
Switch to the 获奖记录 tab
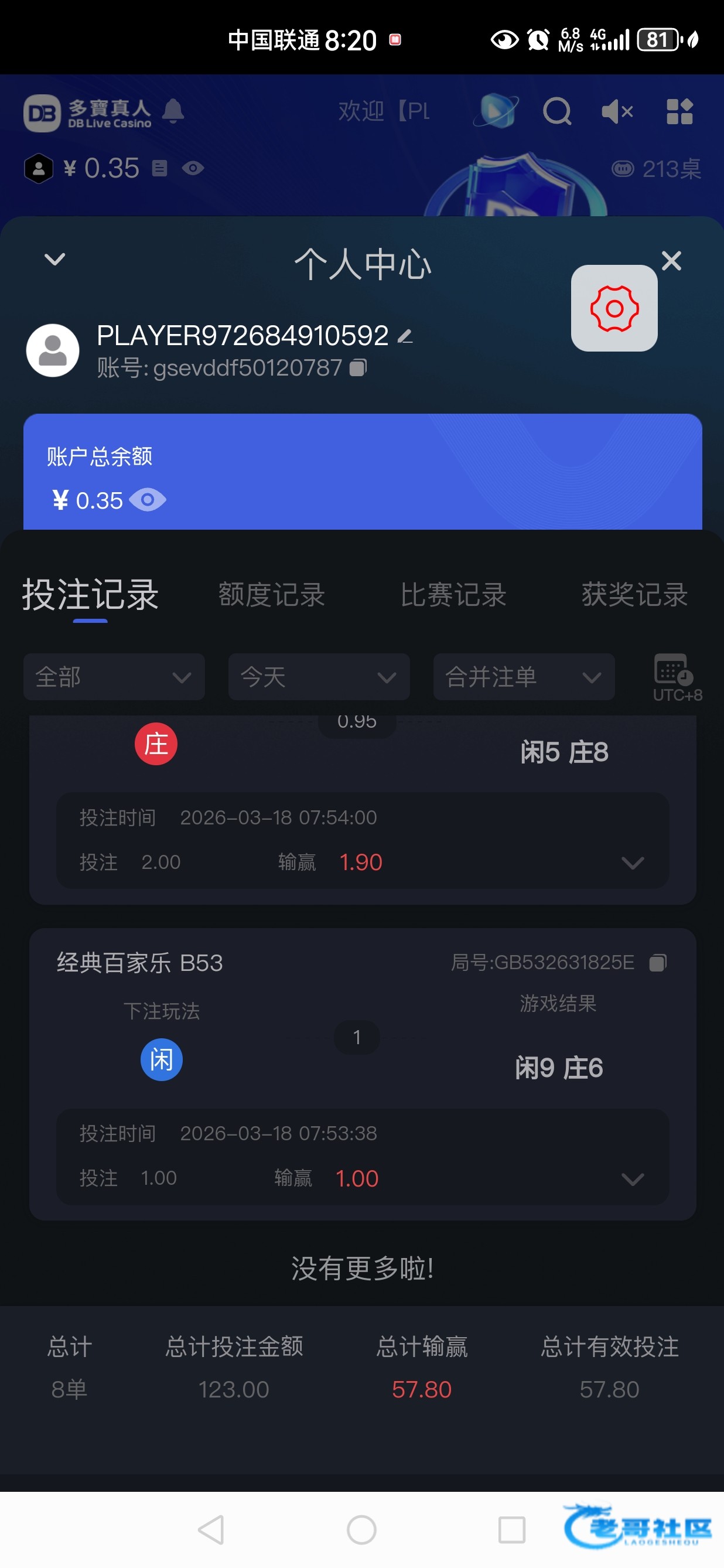pyautogui.click(x=634, y=595)
